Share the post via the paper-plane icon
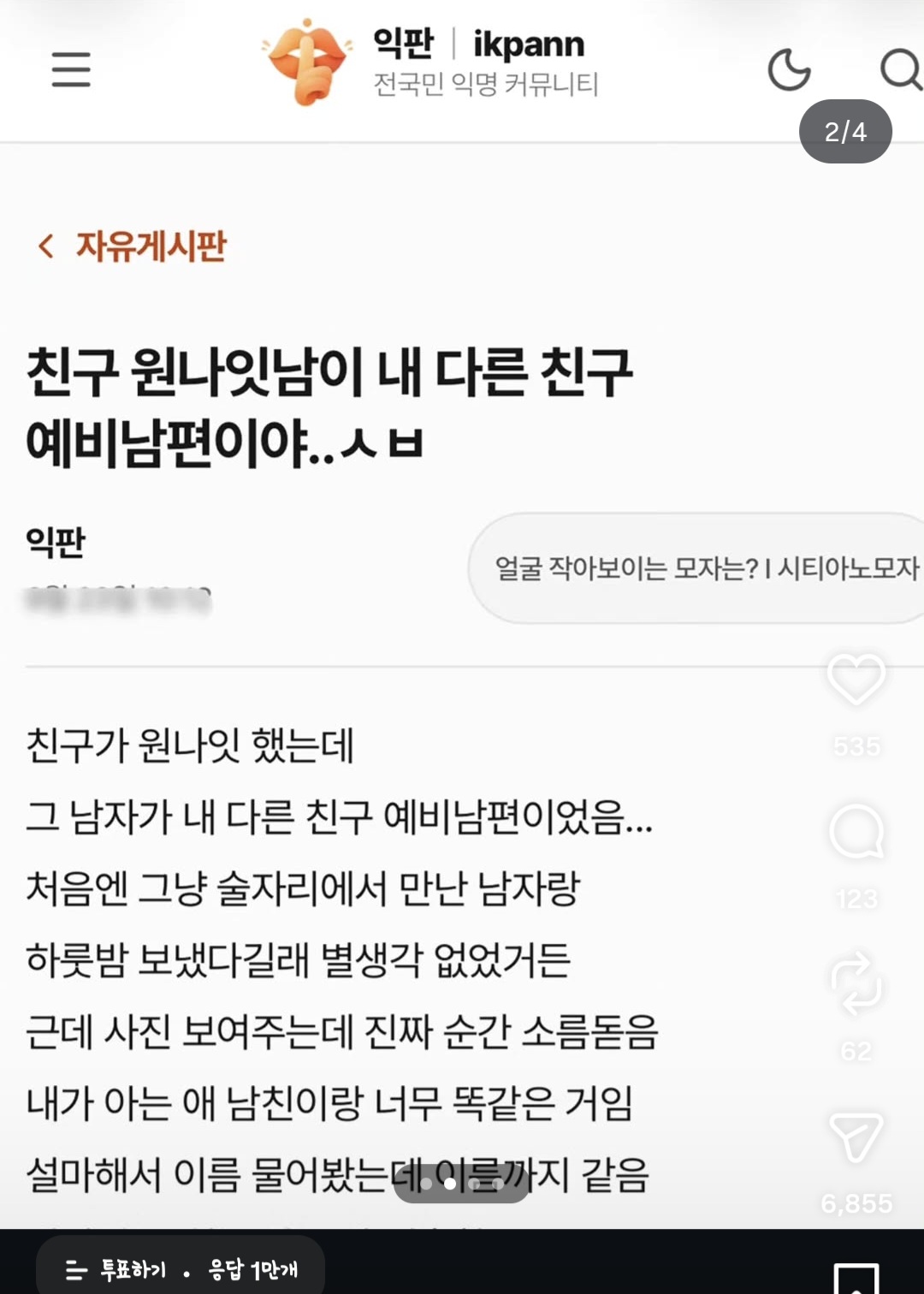924x1294 pixels. click(x=856, y=1137)
